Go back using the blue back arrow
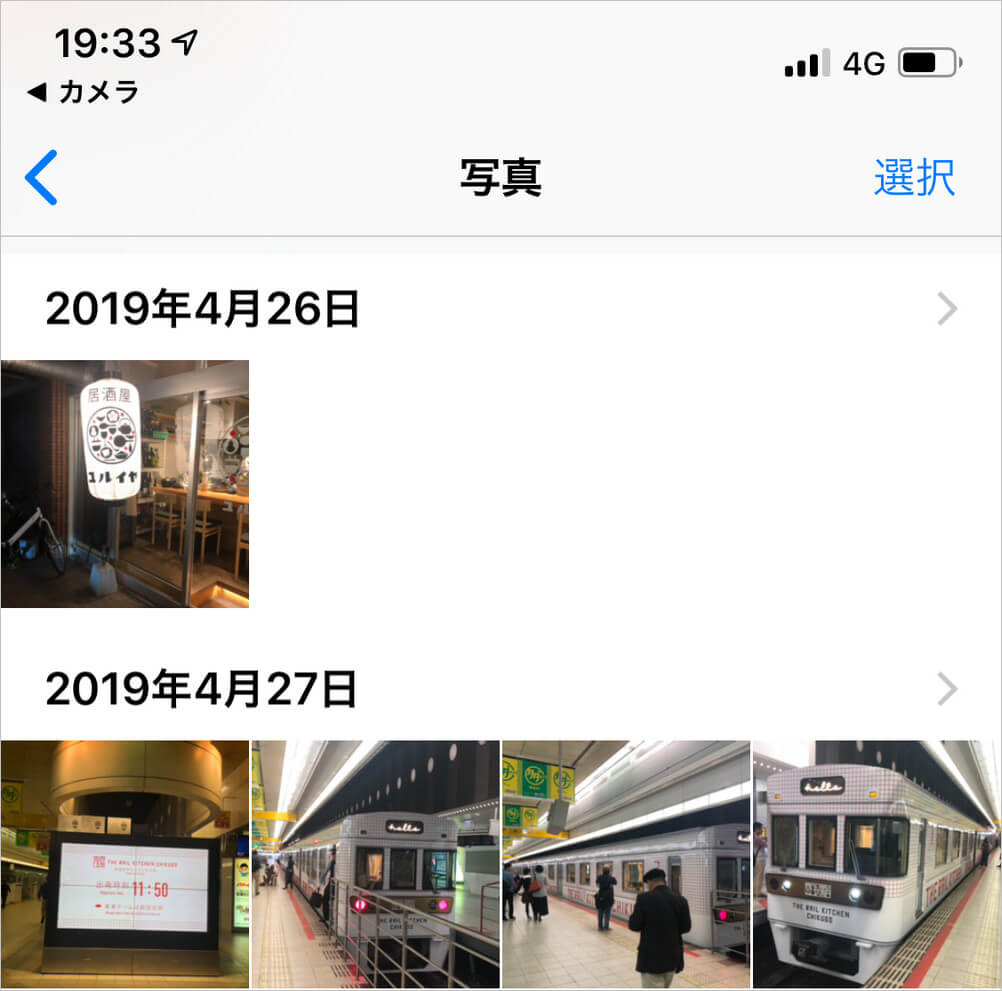The image size is (1002, 991). tap(42, 178)
